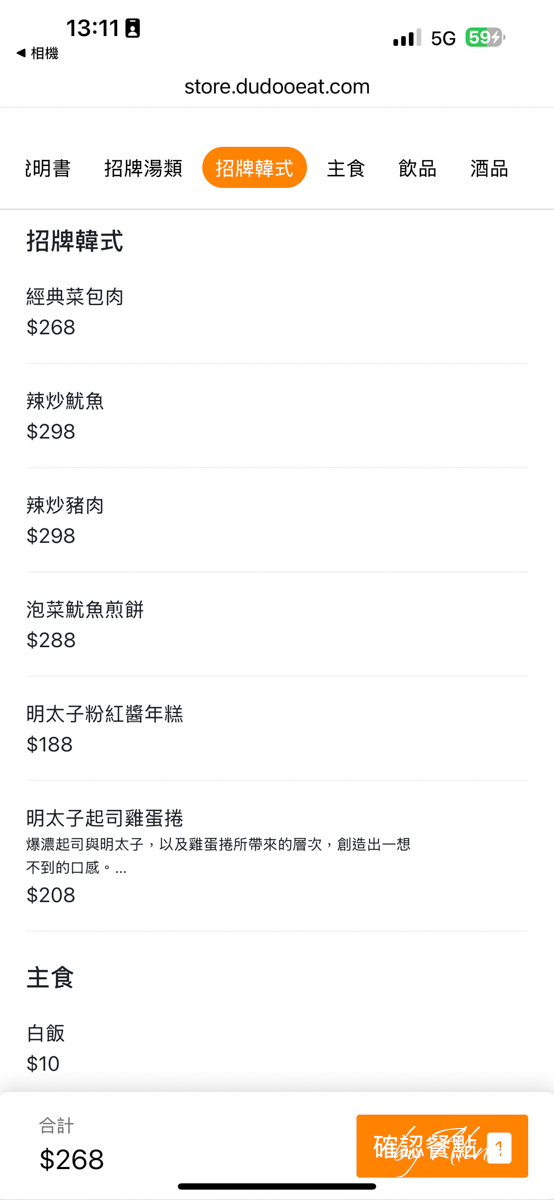
Task: Open the 經典菜包肉 menu item
Action: 277,311
